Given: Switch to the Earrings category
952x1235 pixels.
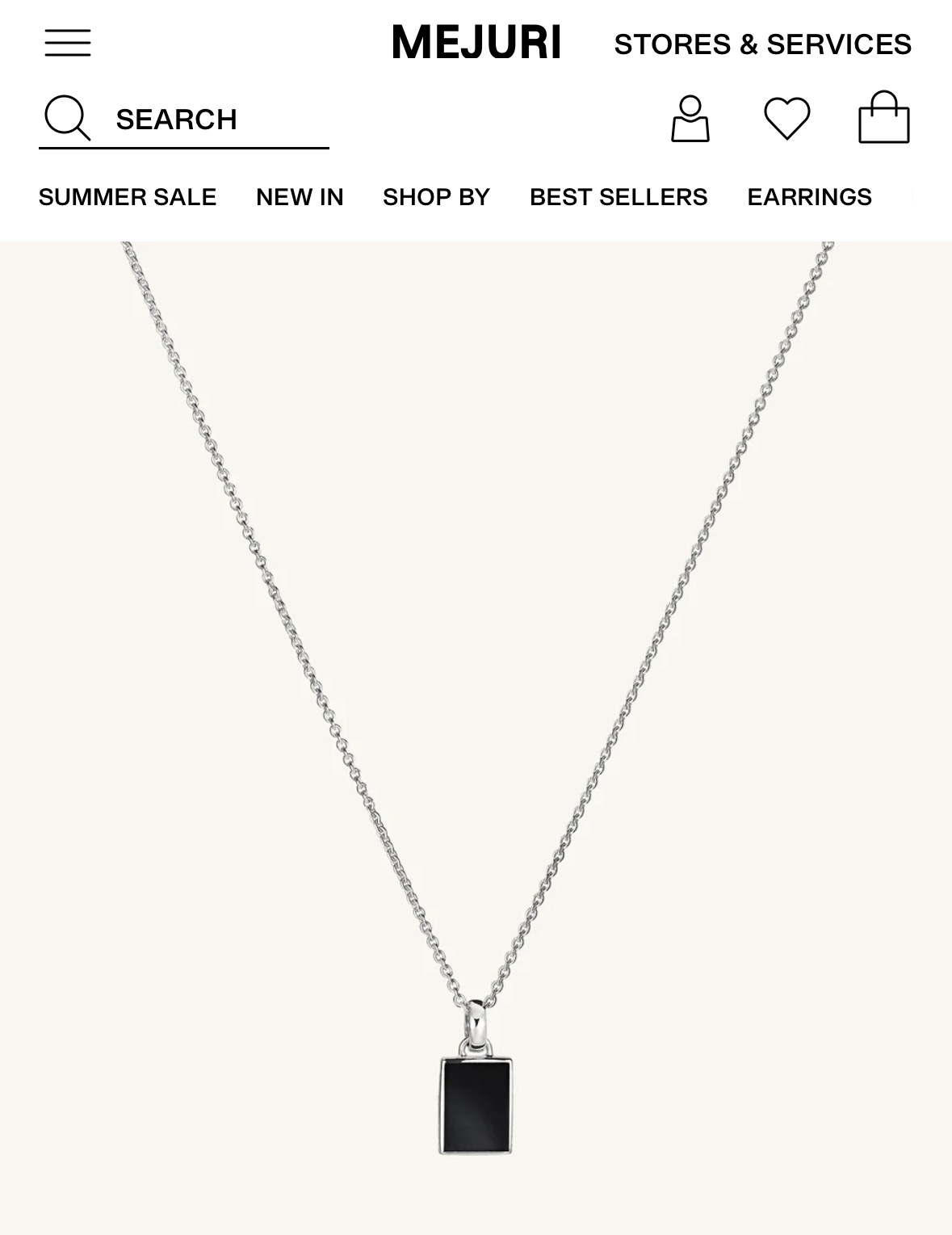Looking at the screenshot, I should tap(809, 197).
